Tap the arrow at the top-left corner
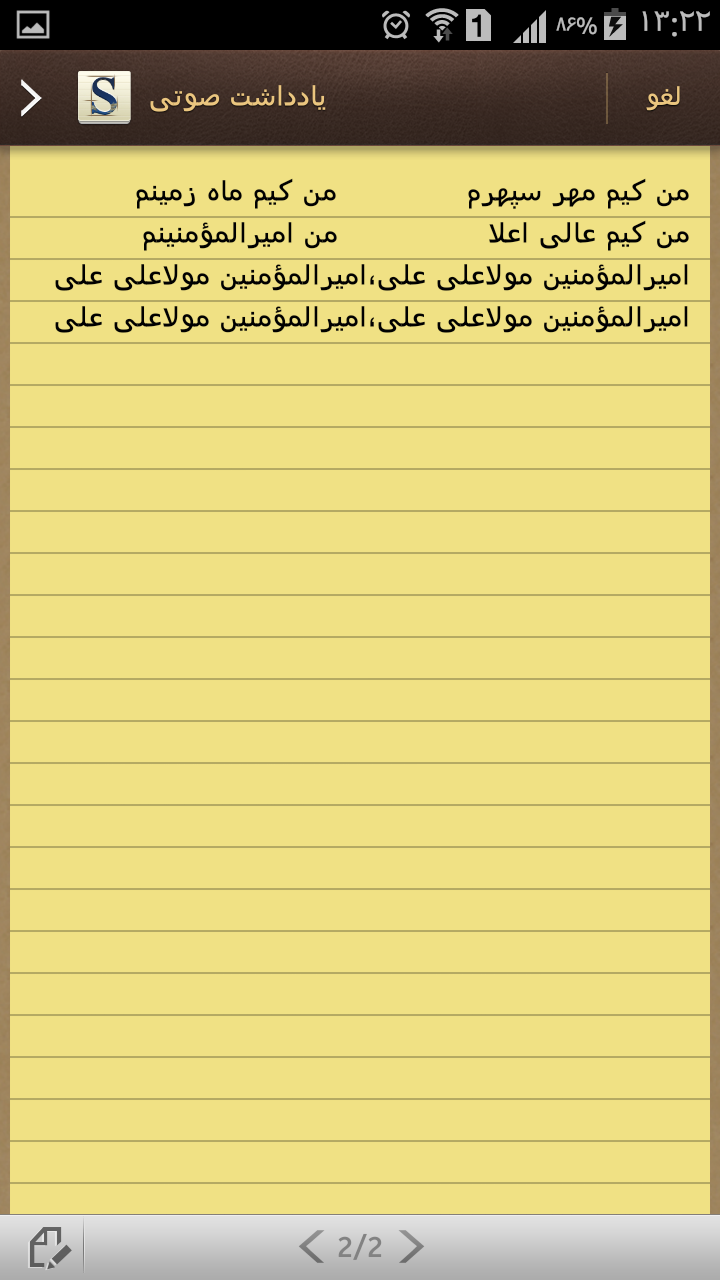This screenshot has width=720, height=1280. 31,98
